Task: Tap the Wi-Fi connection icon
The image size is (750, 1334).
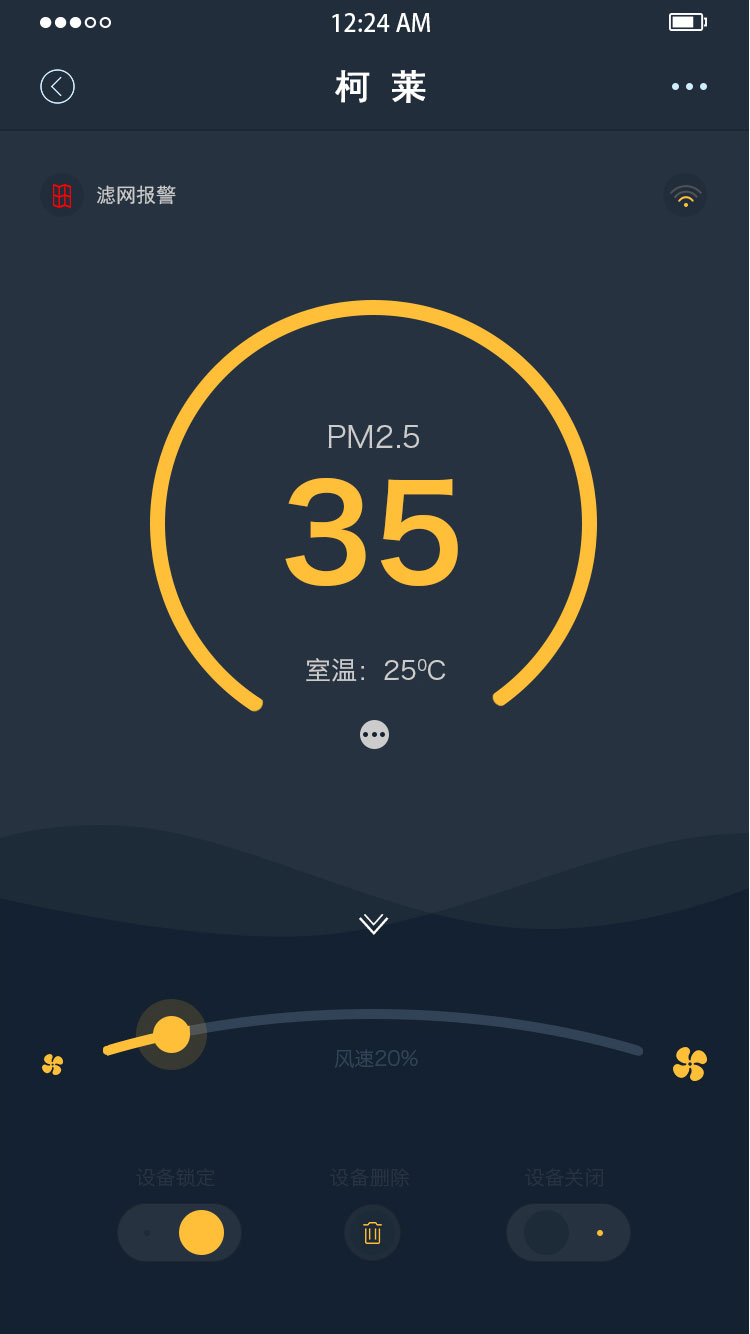Action: 685,195
